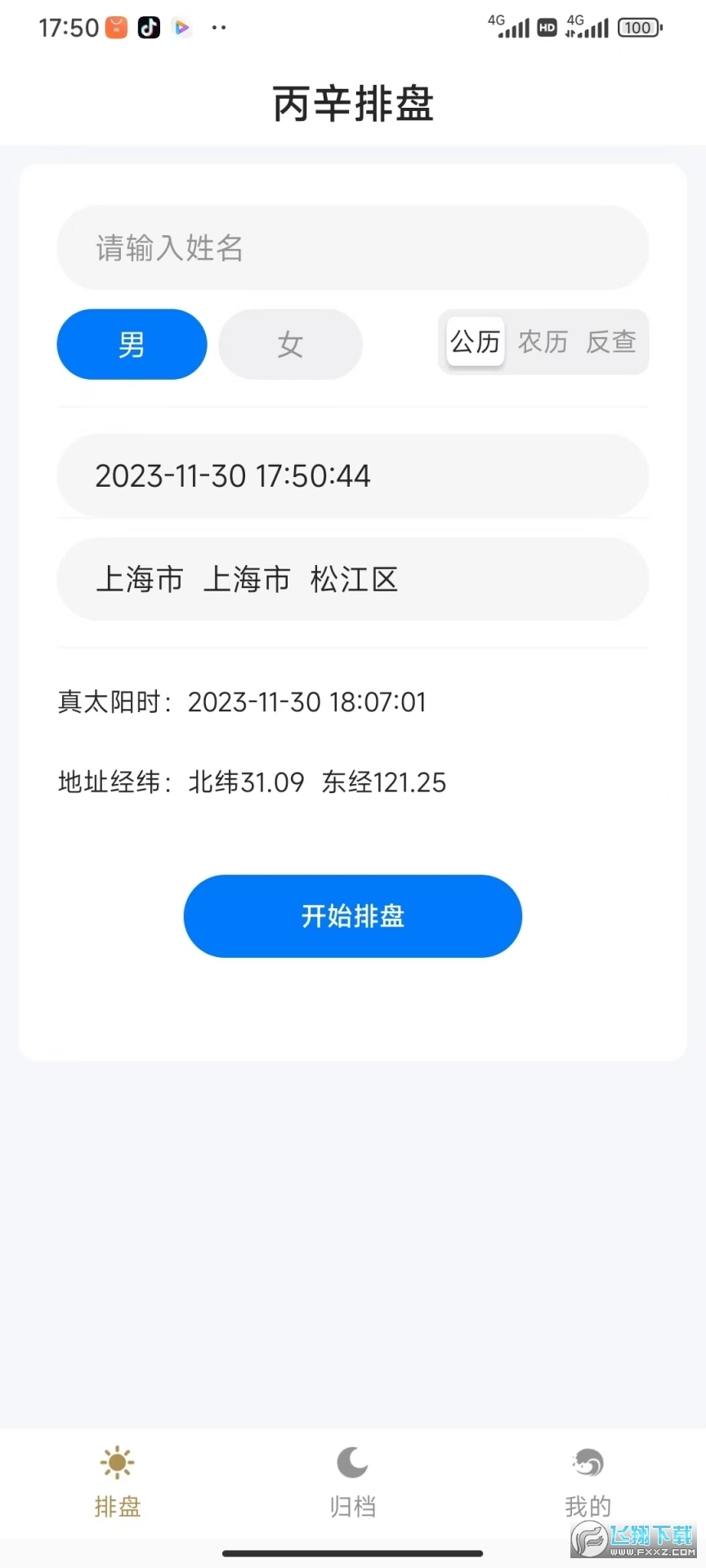Open the 归档 moon icon tab
This screenshot has width=706, height=1568.
[x=351, y=1462]
